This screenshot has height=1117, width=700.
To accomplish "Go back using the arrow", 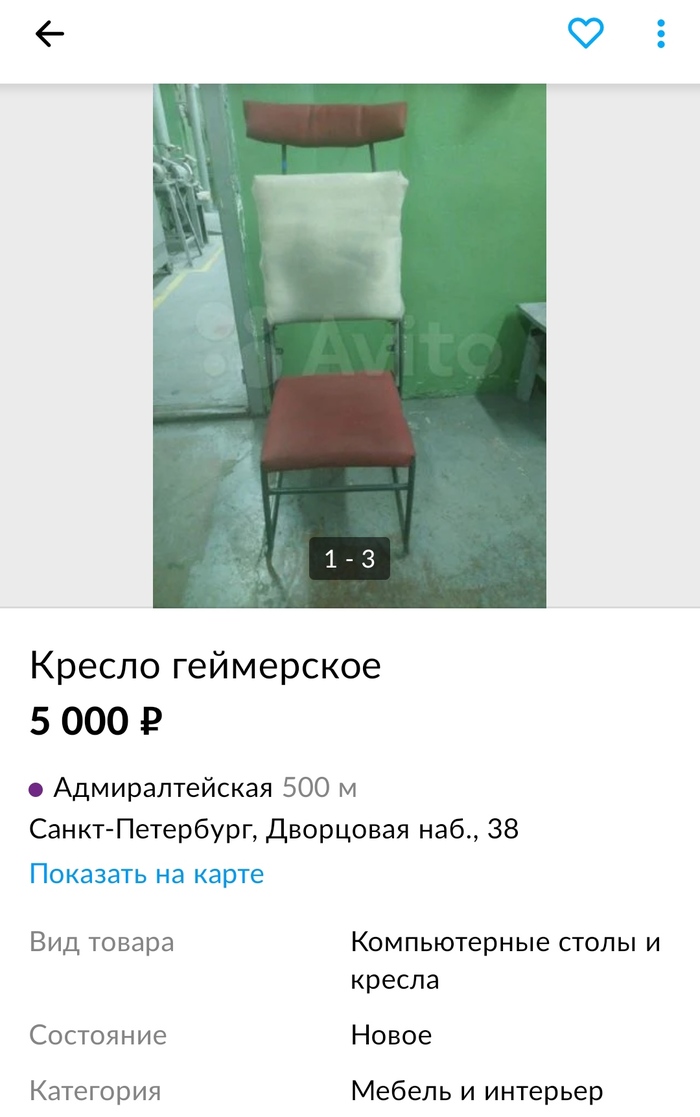I will click(49, 34).
